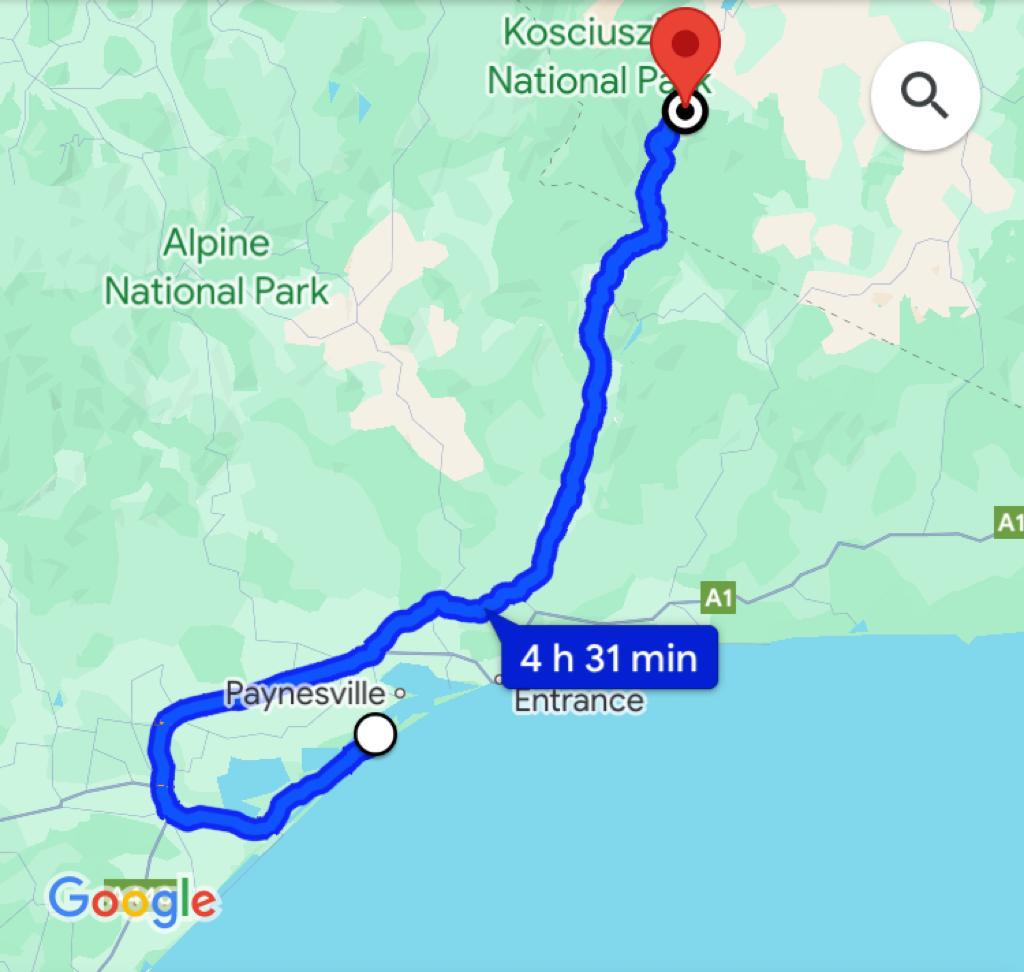
Task: Tap the white origin marker
Action: pyautogui.click(x=375, y=734)
